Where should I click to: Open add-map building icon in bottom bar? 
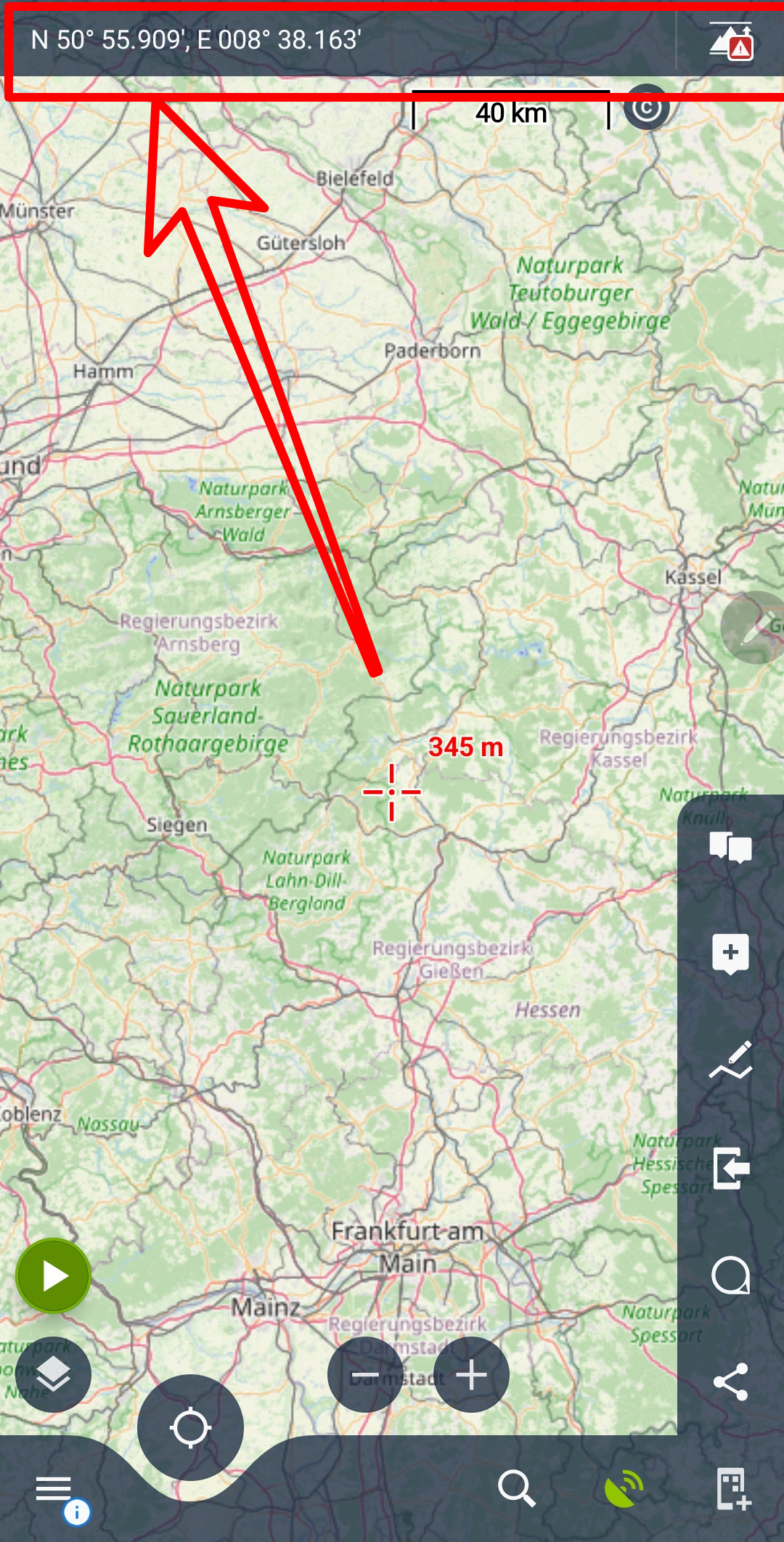(732, 1488)
